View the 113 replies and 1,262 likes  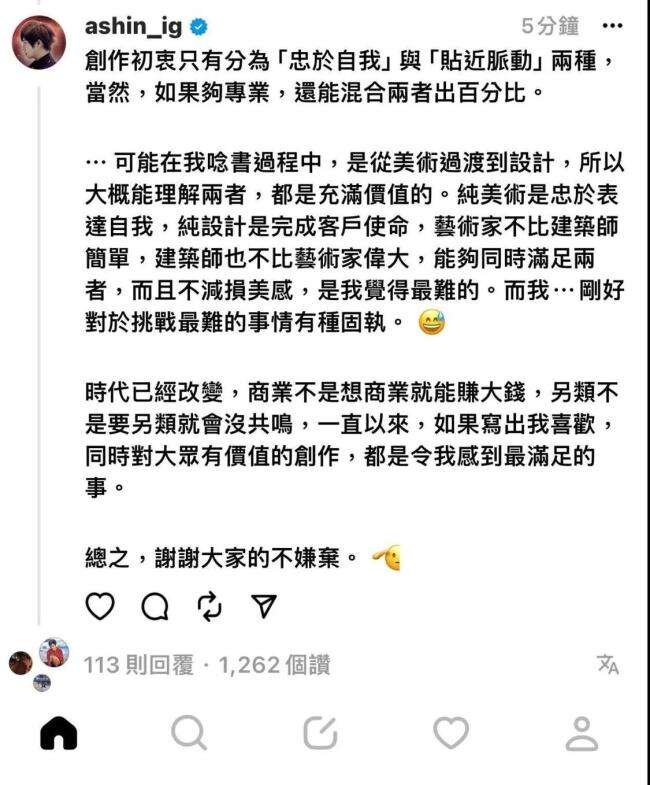pyautogui.click(x=207, y=665)
